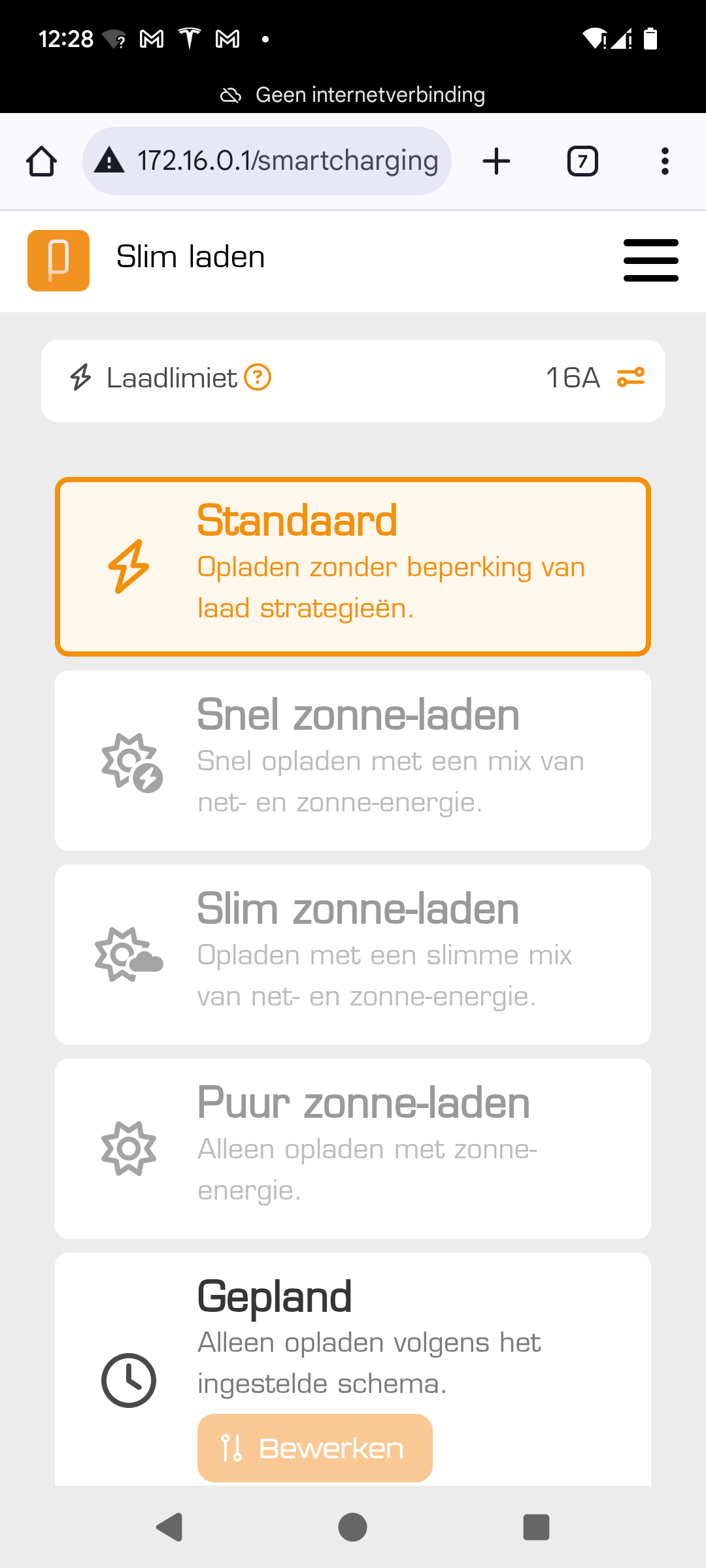
Task: Open the recent apps view
Action: [x=536, y=1527]
